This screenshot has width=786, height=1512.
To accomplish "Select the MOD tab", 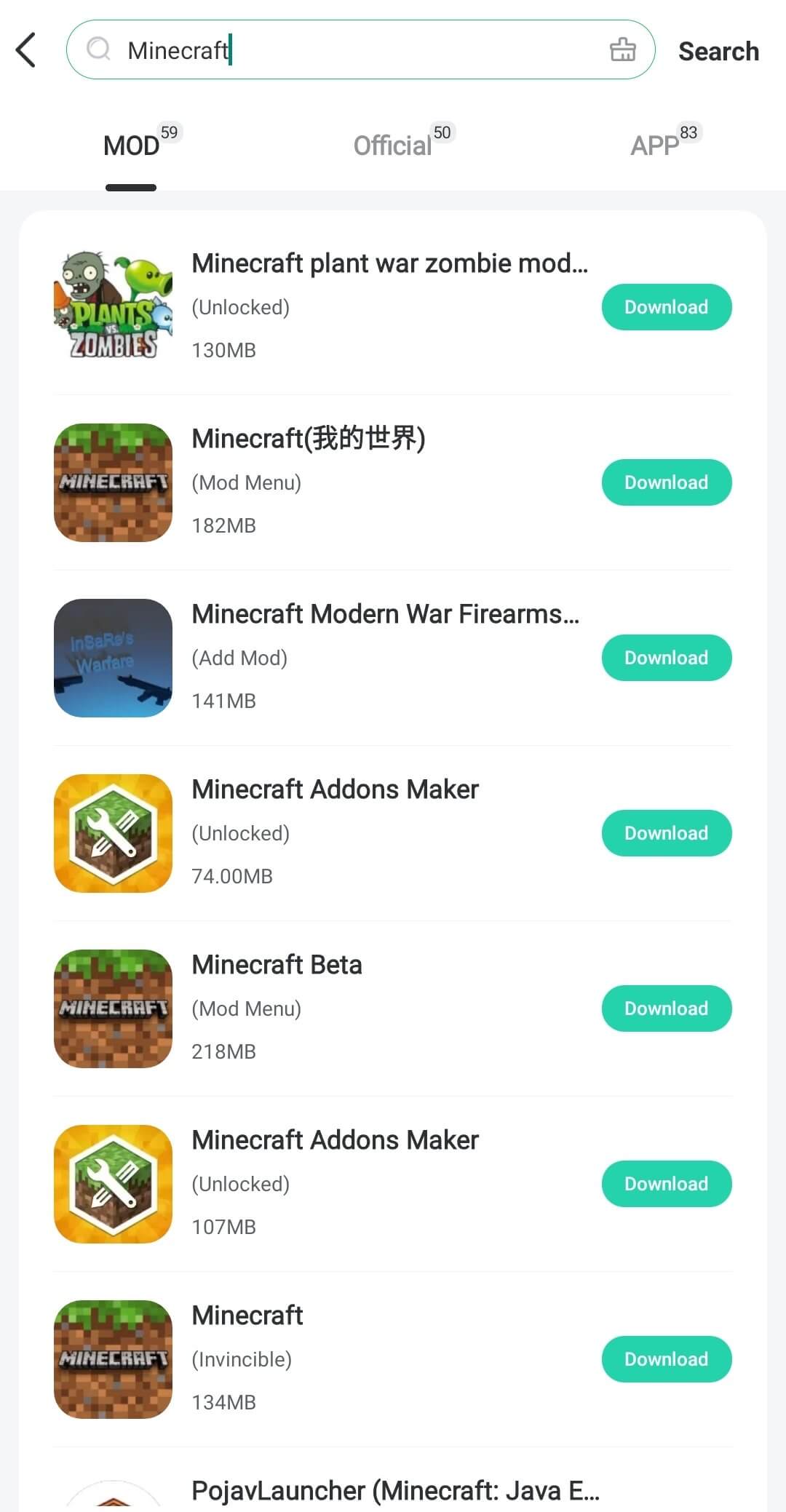I will [132, 146].
